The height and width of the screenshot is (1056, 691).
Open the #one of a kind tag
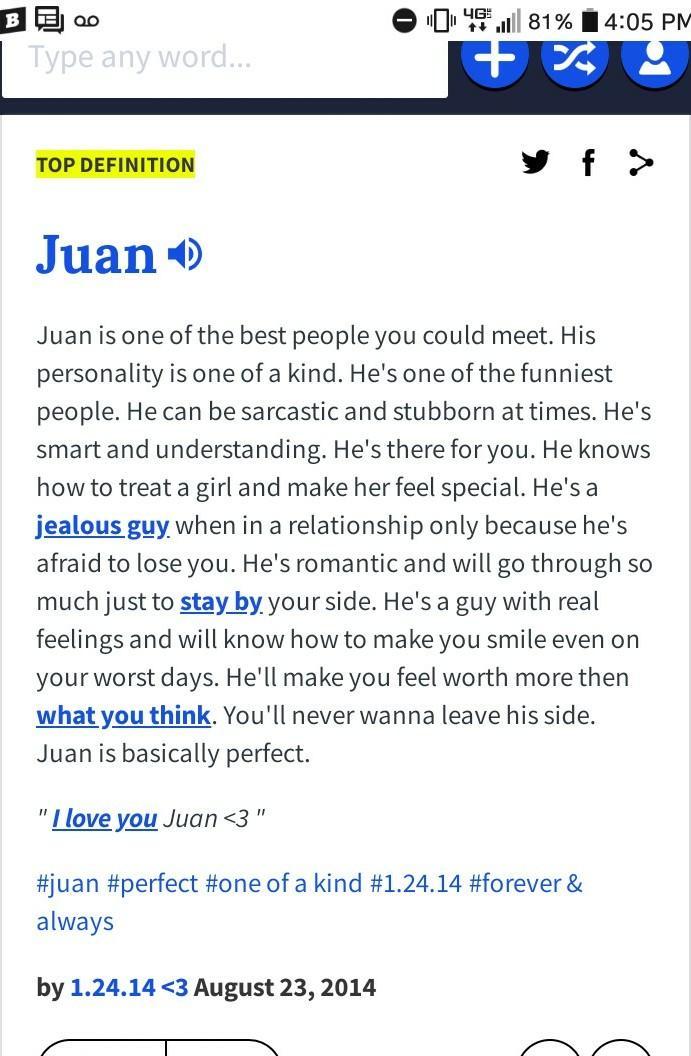pyautogui.click(x=284, y=883)
